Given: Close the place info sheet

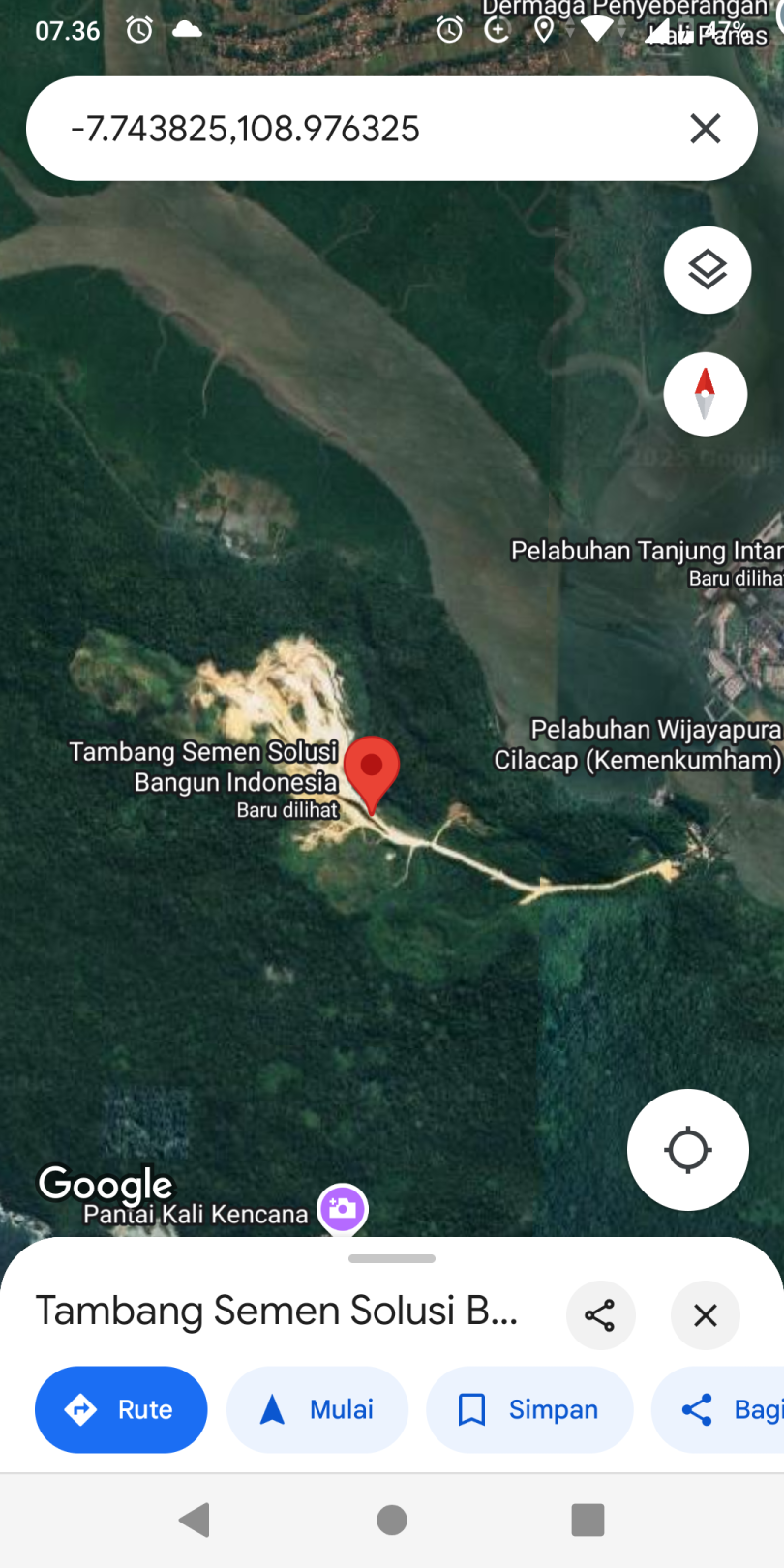Looking at the screenshot, I should click(x=706, y=1314).
